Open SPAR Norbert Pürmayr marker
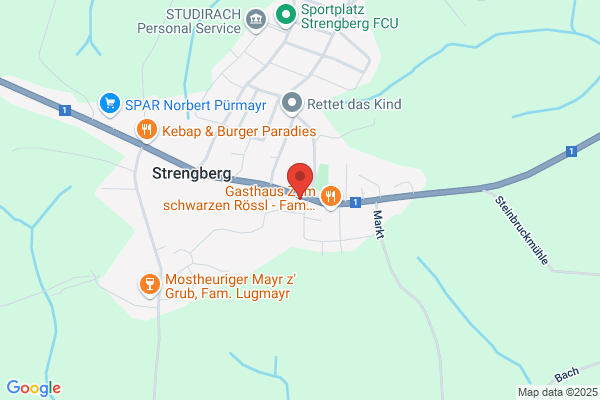Viewport: 600px width, 400px height. pyautogui.click(x=110, y=104)
